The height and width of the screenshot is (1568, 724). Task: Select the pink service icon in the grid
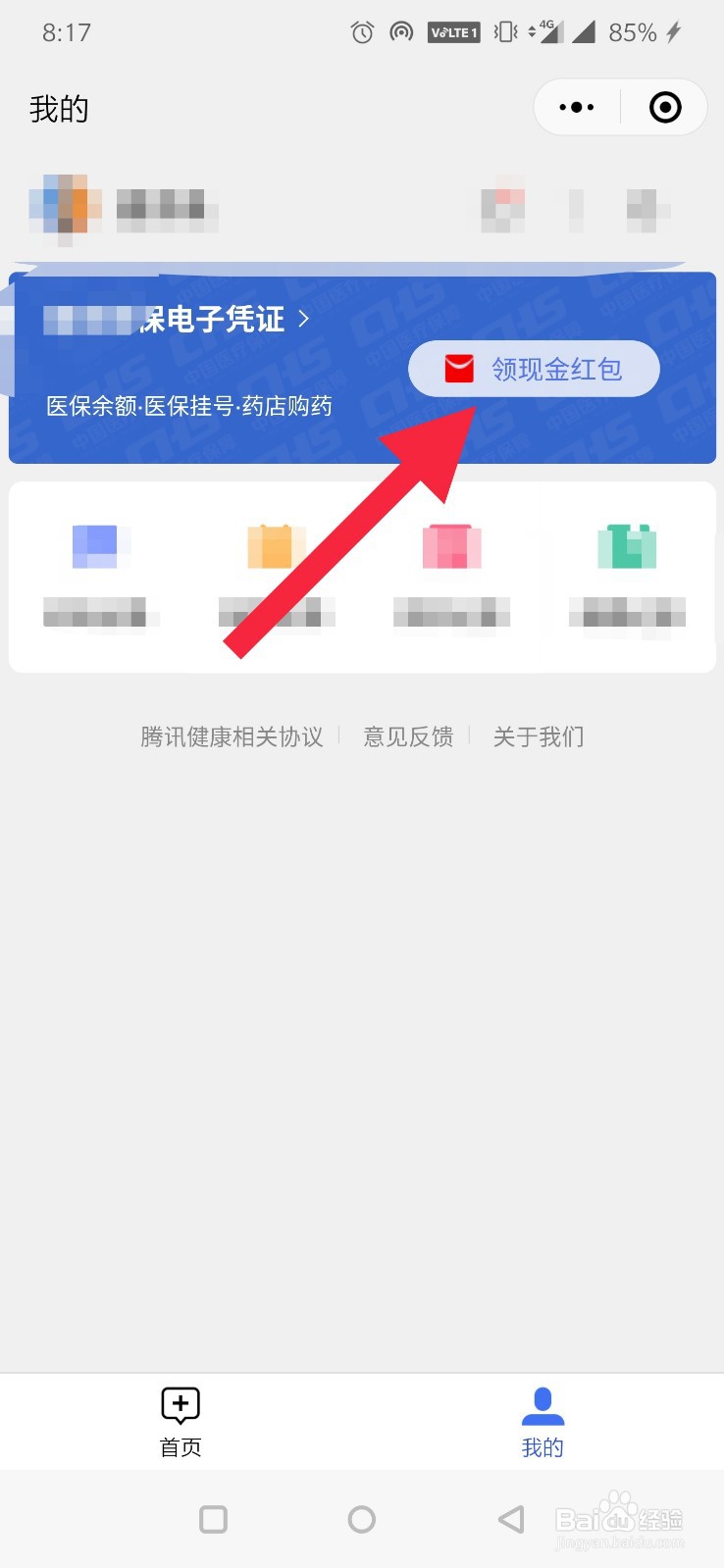tap(449, 545)
